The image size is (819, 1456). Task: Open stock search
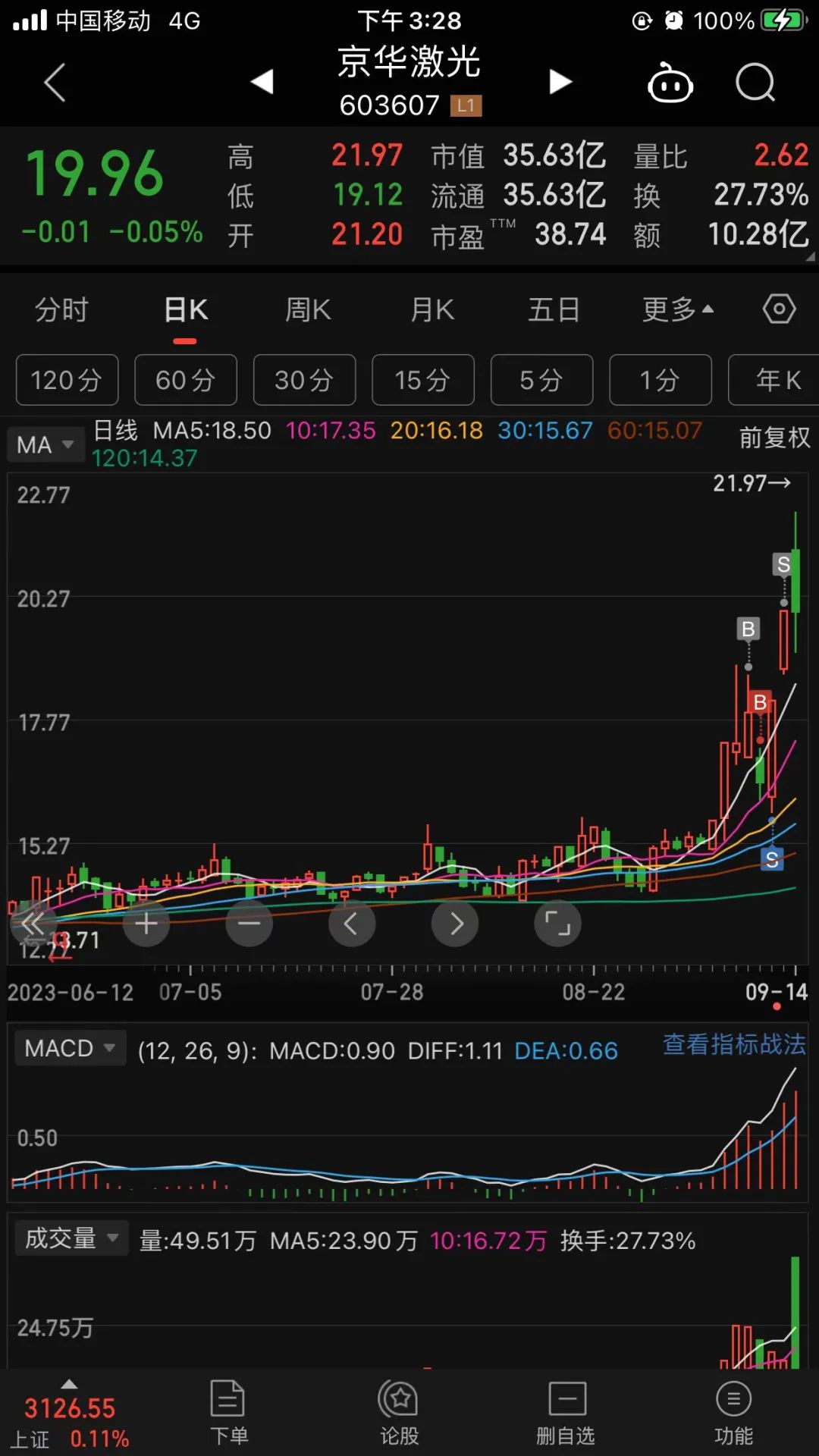tap(755, 82)
